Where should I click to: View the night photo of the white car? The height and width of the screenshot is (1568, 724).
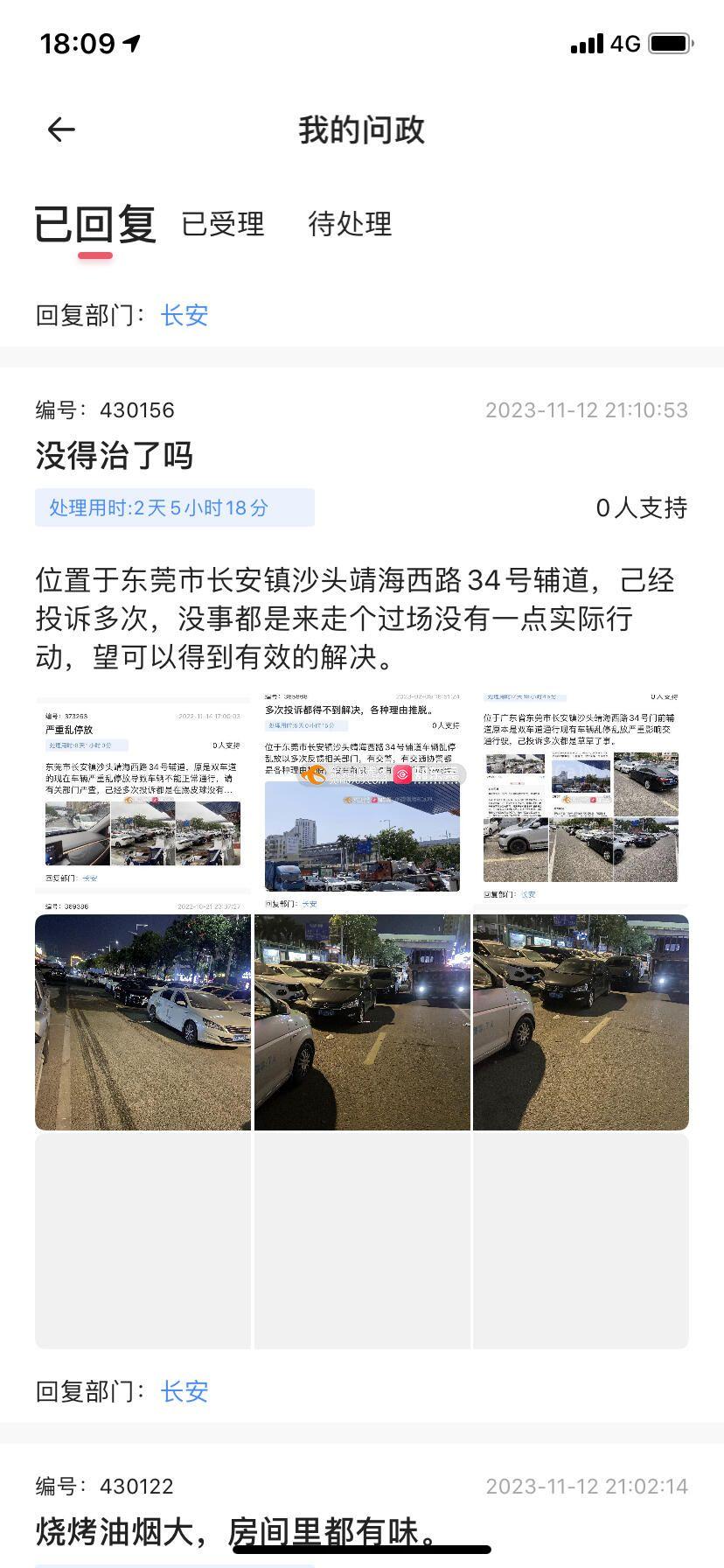143,1022
